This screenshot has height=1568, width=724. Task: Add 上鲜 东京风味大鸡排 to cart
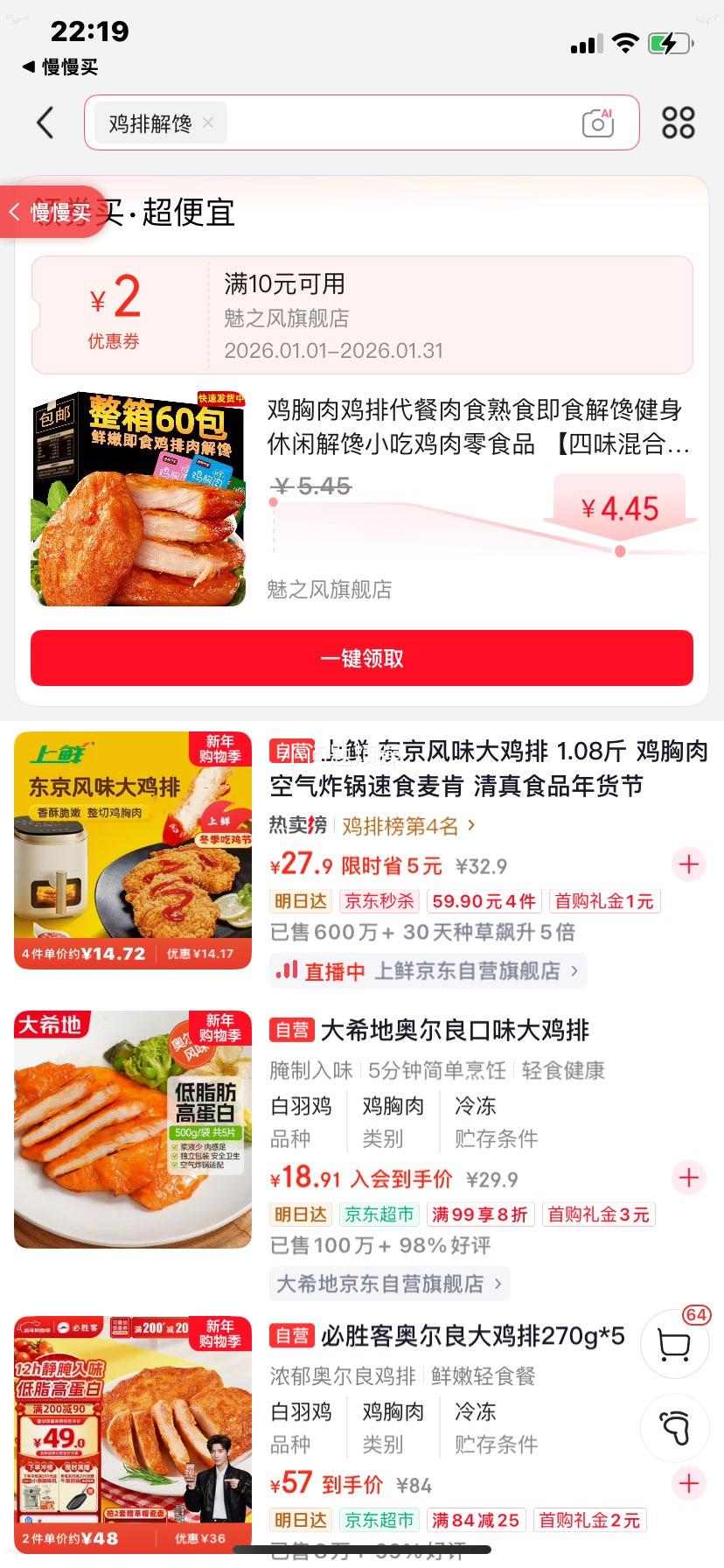(688, 864)
